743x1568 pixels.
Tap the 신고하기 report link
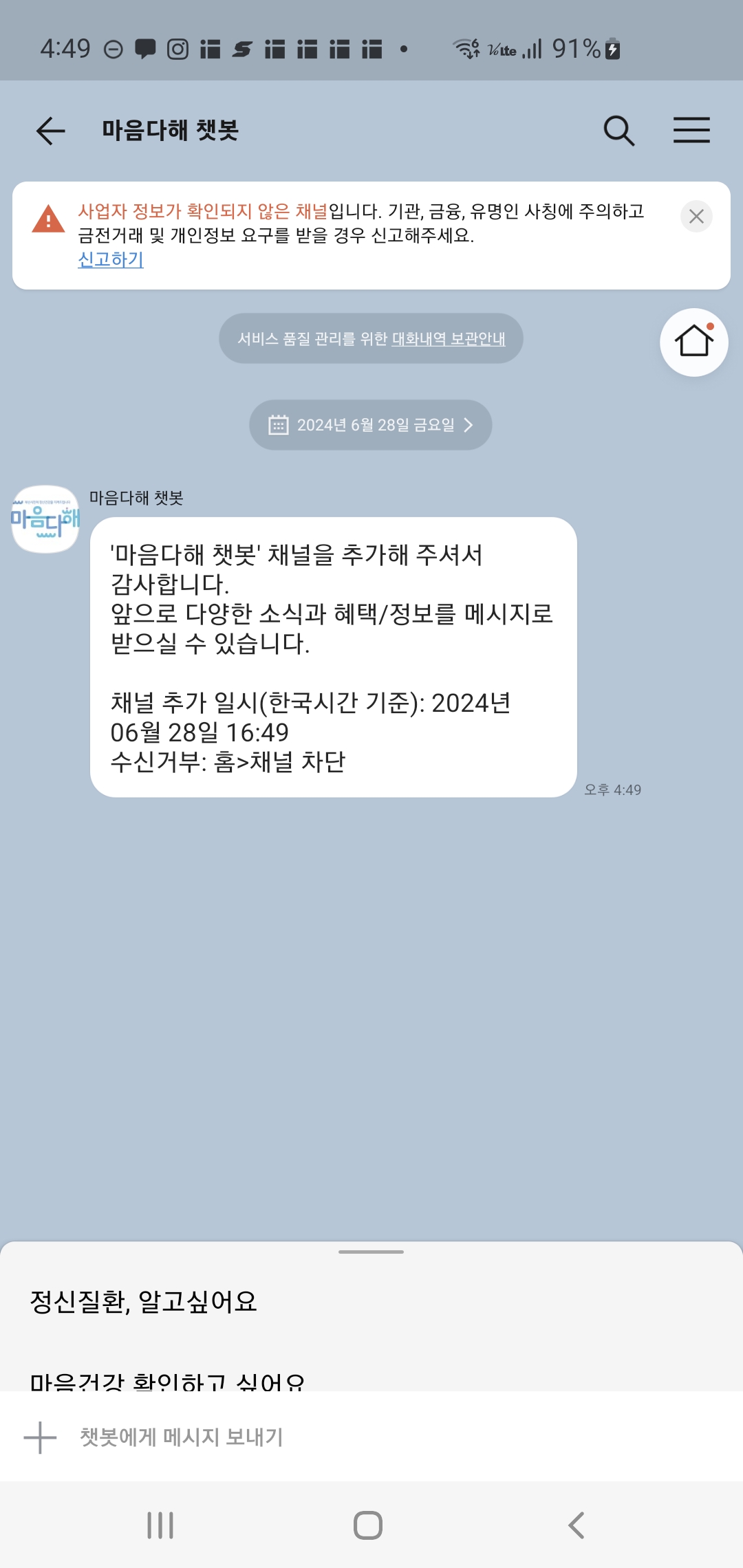(111, 260)
